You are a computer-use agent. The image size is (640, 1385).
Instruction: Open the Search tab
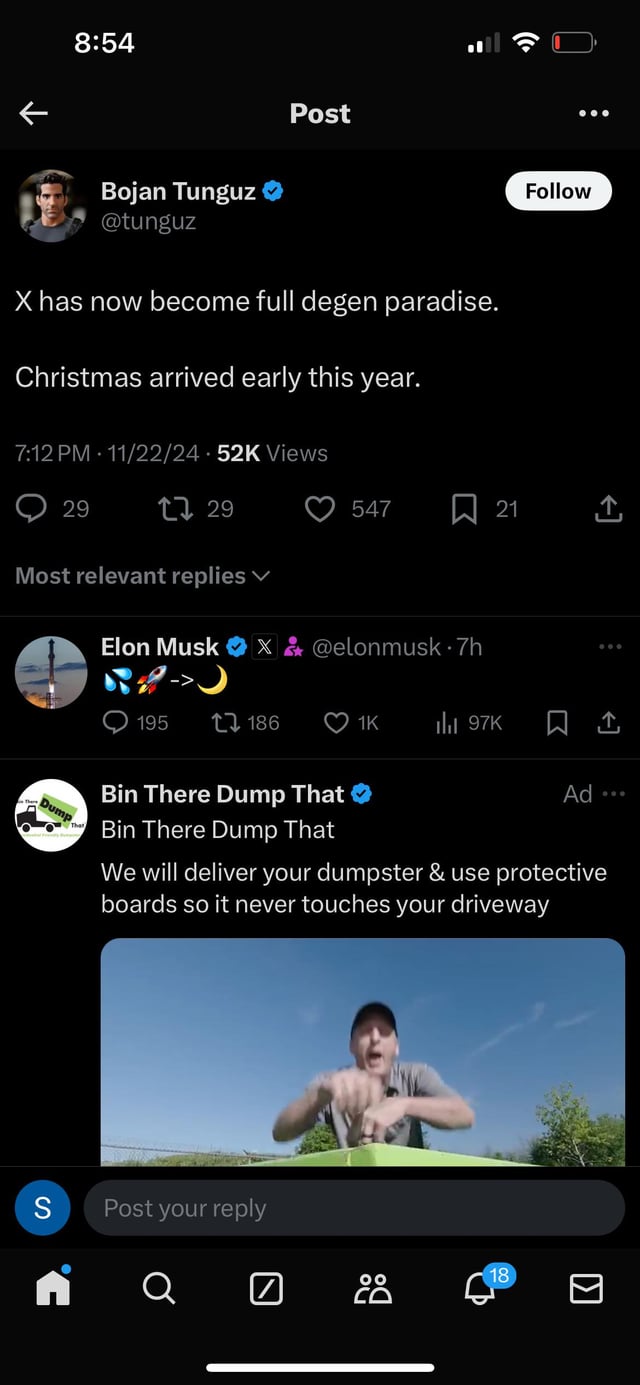point(159,1288)
